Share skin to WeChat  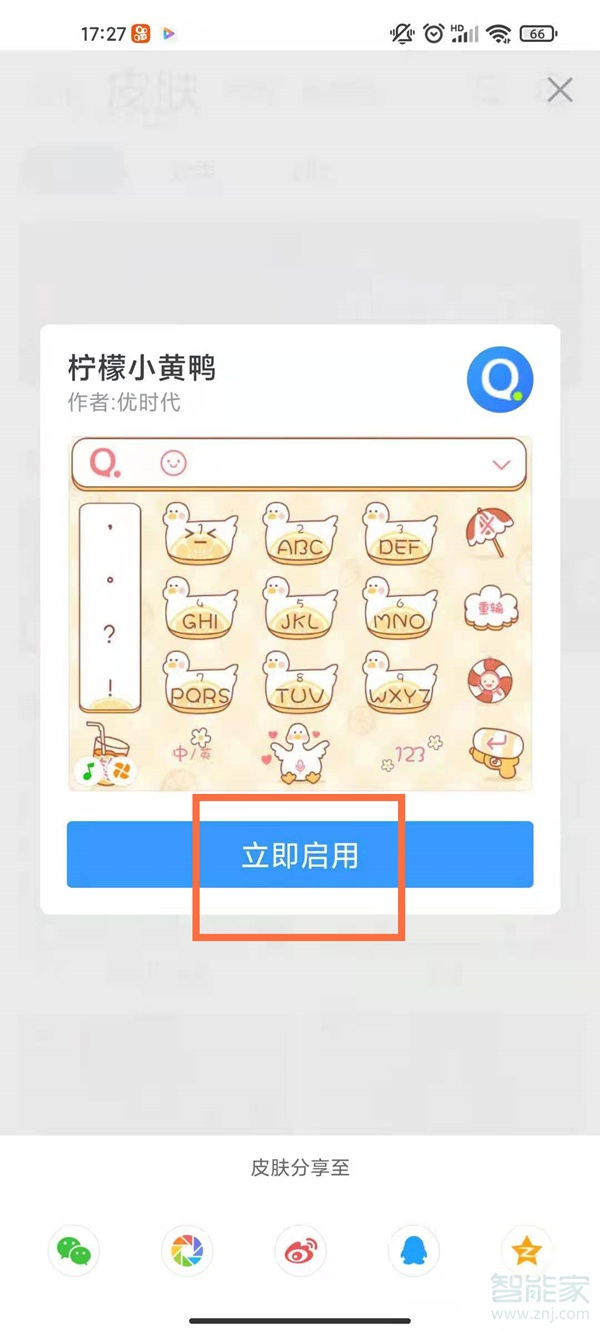[74, 1250]
